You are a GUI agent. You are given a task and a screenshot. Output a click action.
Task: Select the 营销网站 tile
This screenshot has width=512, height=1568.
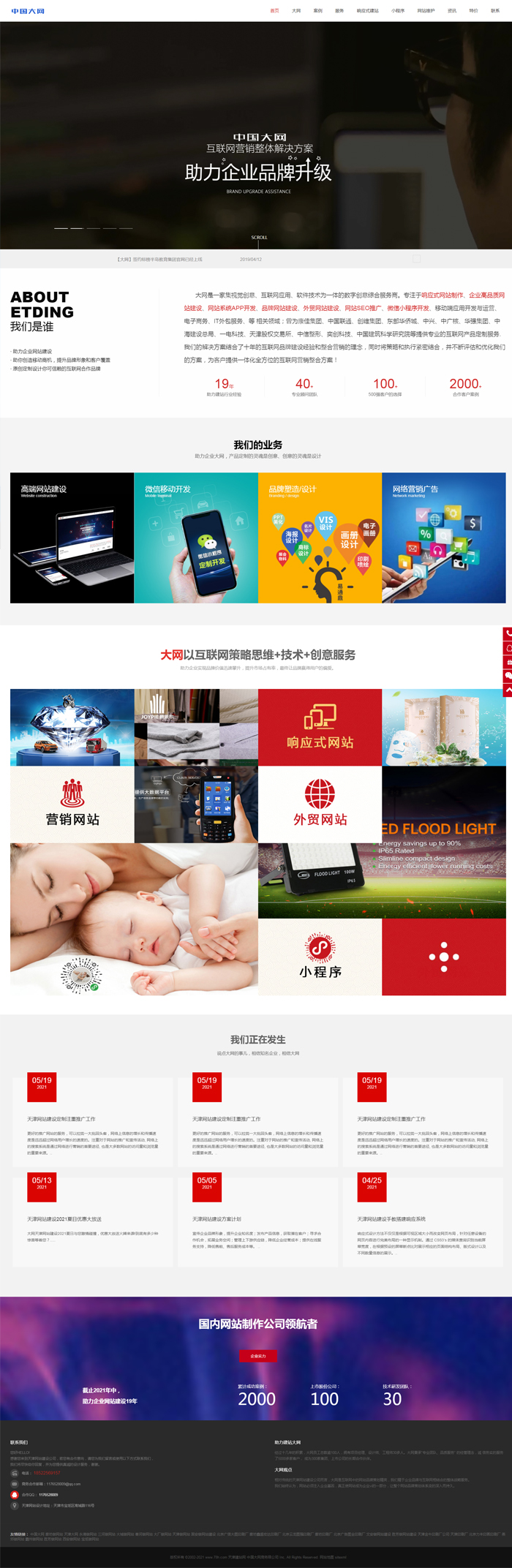point(72,804)
